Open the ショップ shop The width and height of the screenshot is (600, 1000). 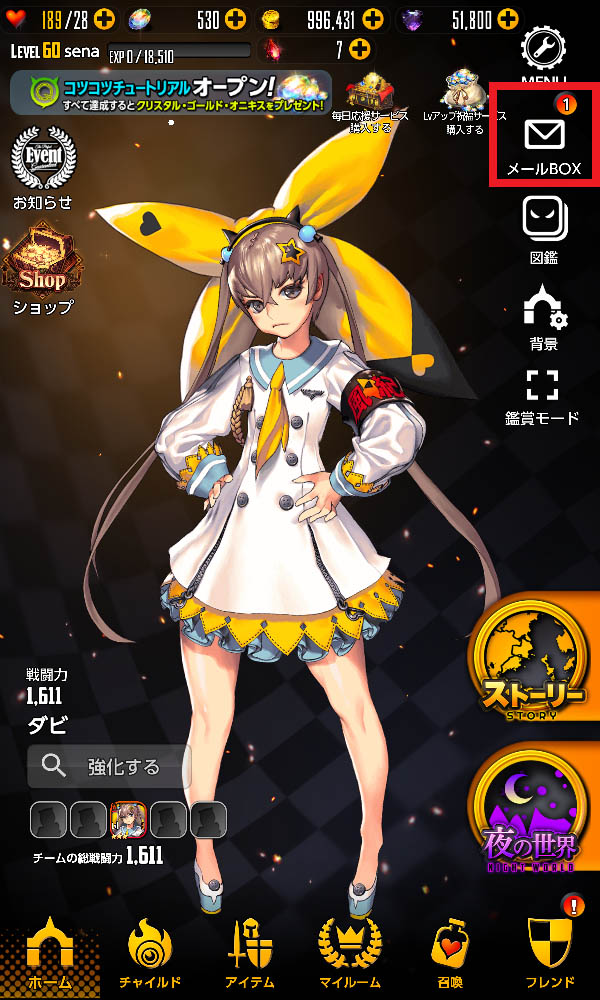42,274
